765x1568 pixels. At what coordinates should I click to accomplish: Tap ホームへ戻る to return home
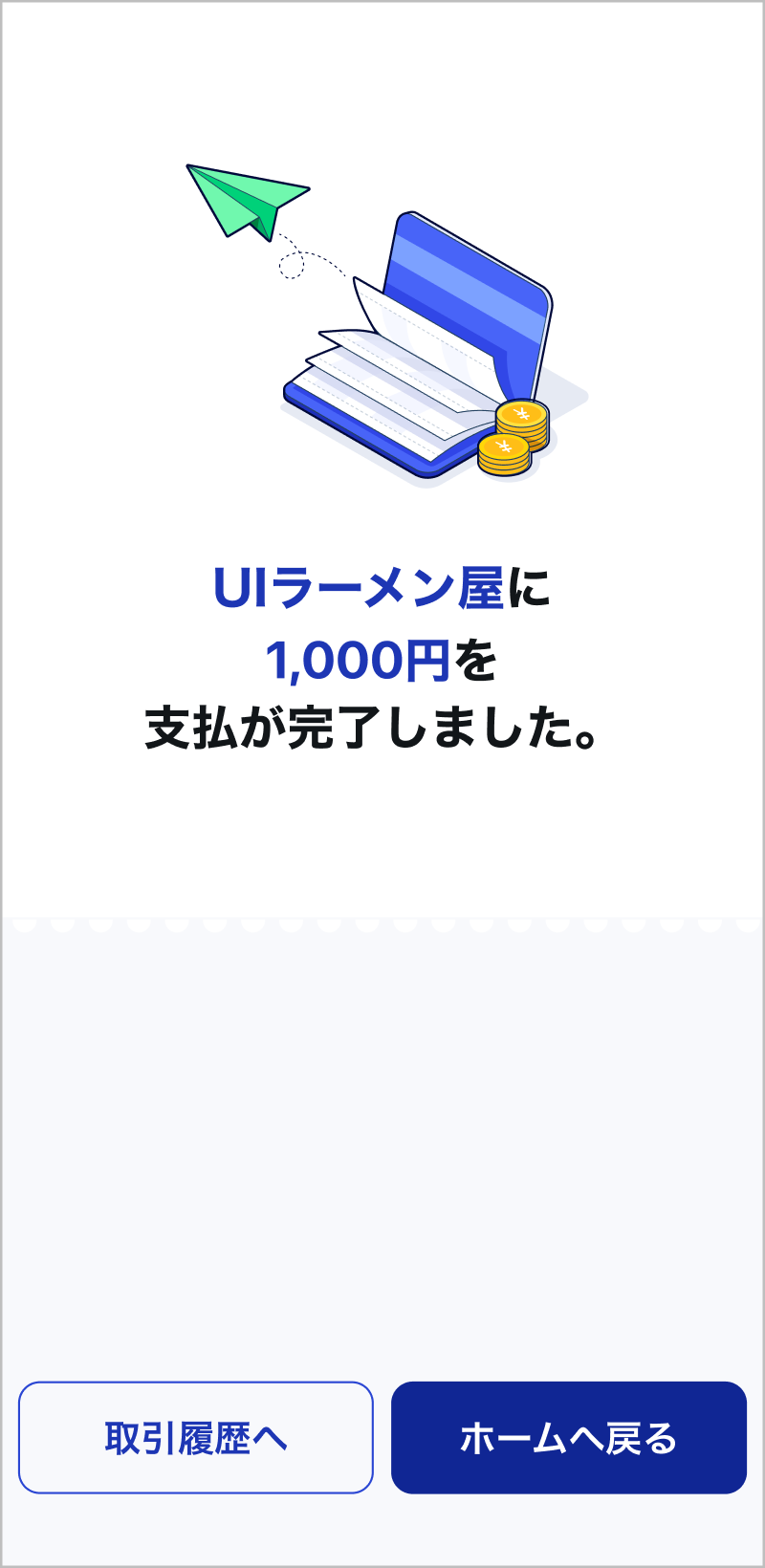(568, 1437)
